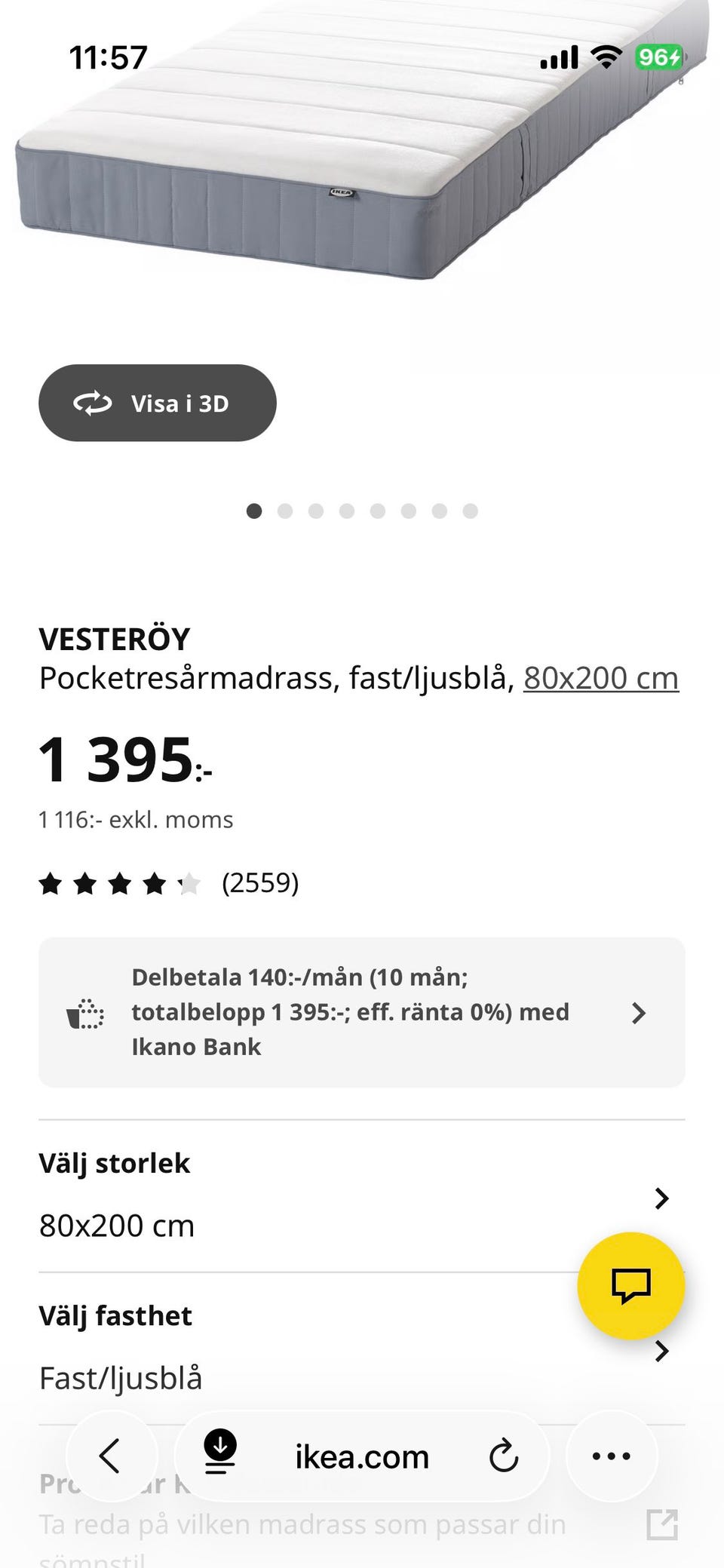This screenshot has height=1568, width=724.
Task: Expand the Välj fasthet firmness selector
Action: pos(302,1350)
